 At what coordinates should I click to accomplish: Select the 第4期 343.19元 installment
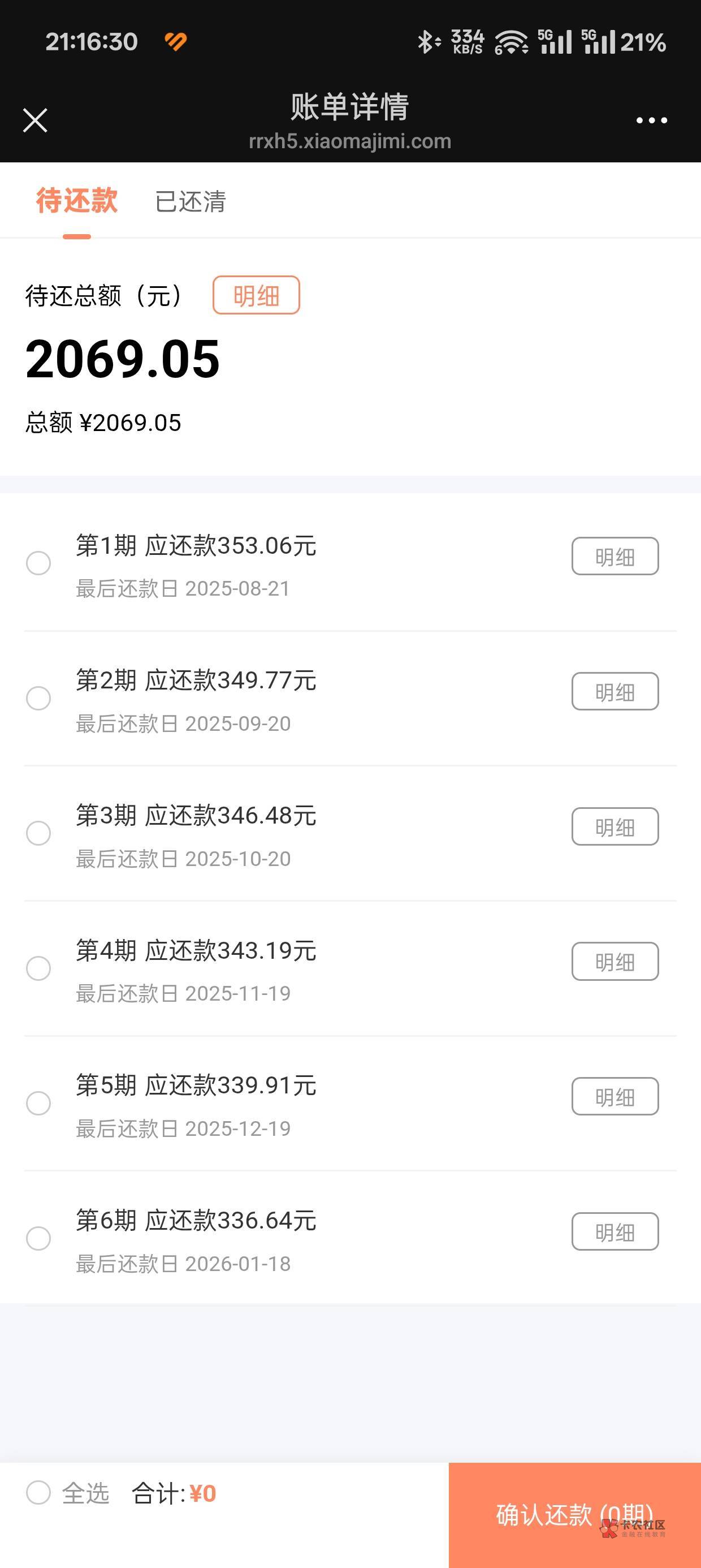pos(38,968)
